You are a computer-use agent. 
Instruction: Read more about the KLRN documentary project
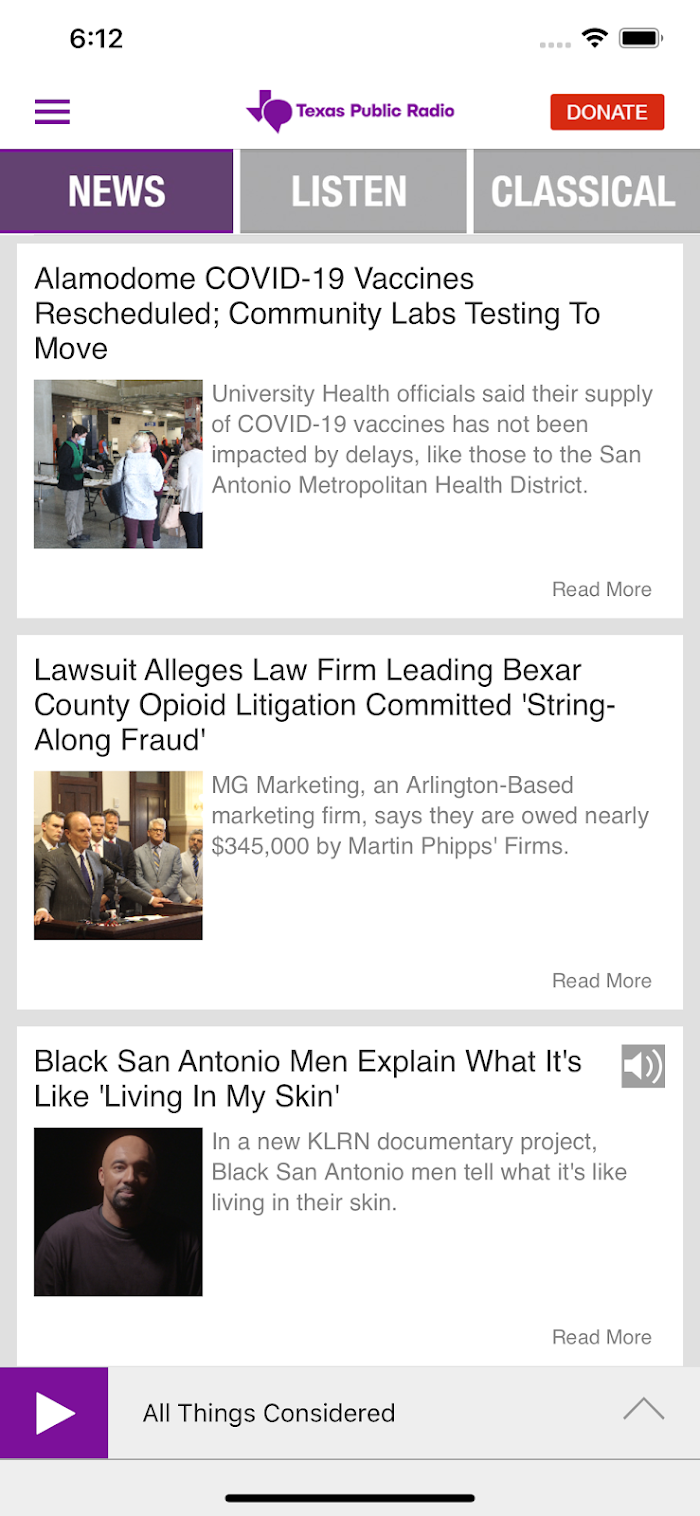pyautogui.click(x=601, y=1337)
